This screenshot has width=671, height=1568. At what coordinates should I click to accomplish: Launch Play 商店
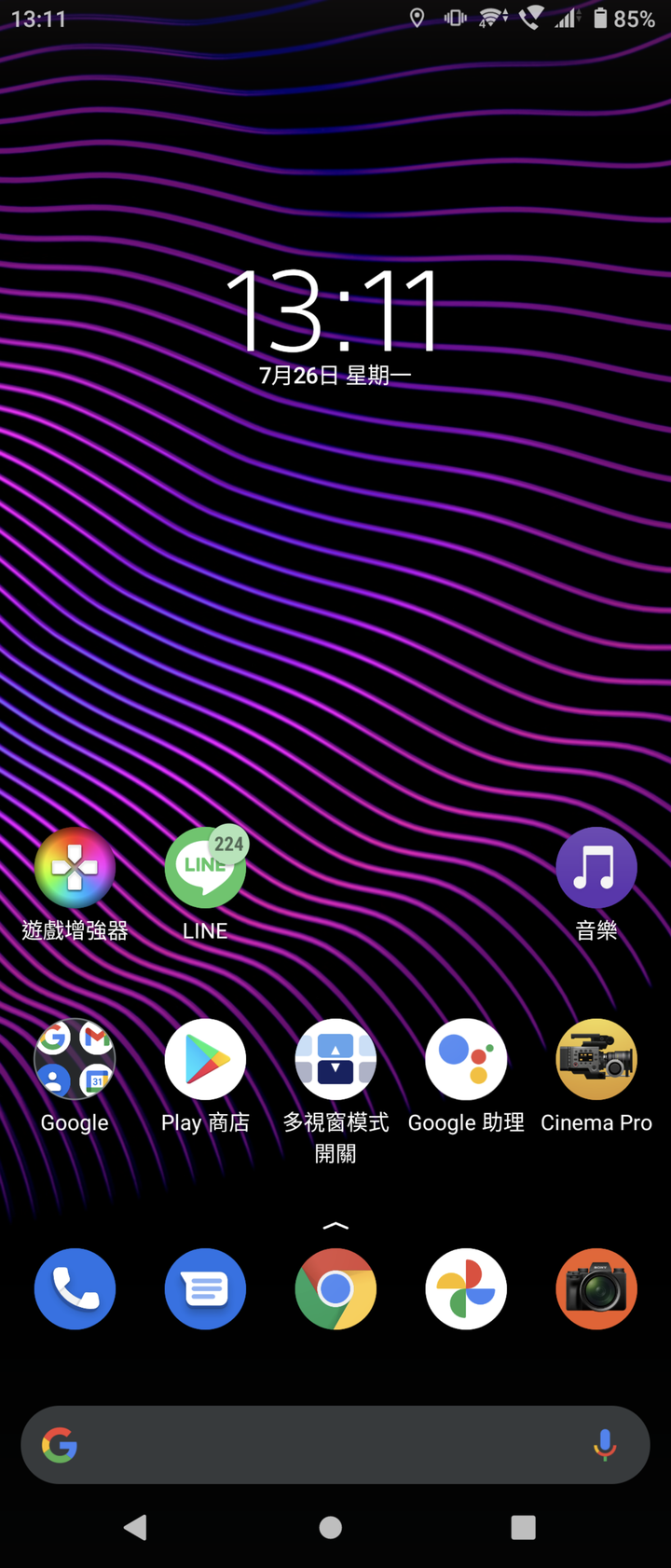click(x=205, y=1060)
